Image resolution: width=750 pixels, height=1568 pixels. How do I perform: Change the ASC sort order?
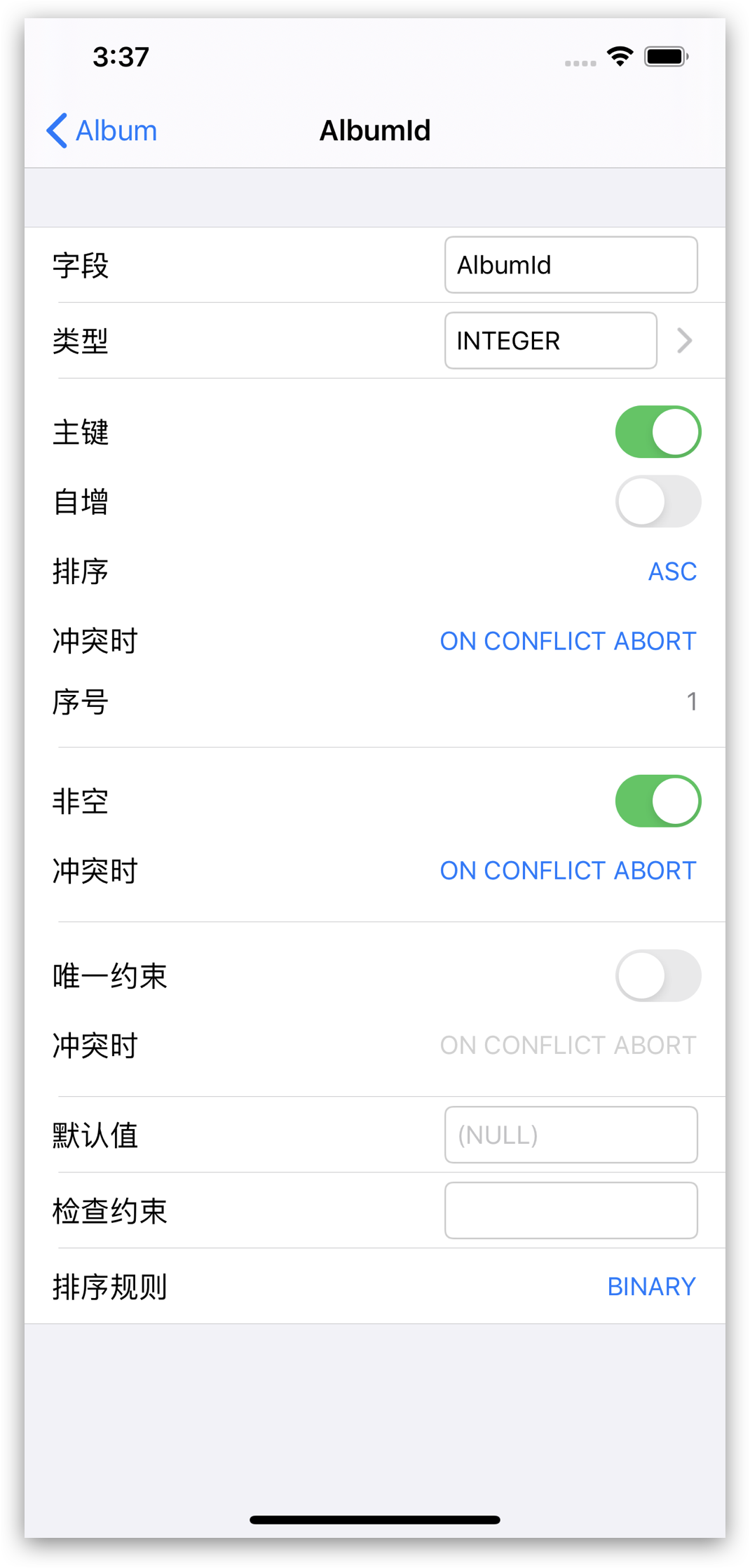pos(672,572)
